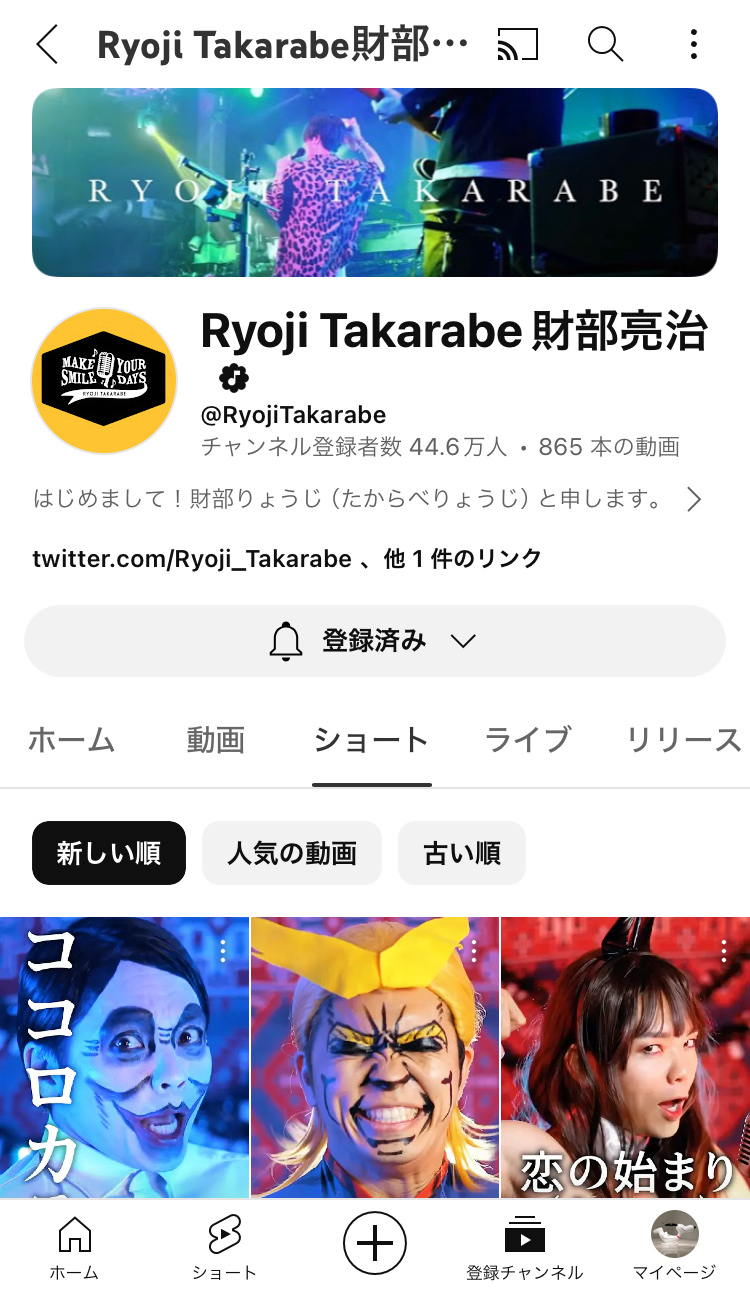The width and height of the screenshot is (750, 1294).
Task: Go to マイページ
Action: [674, 1247]
